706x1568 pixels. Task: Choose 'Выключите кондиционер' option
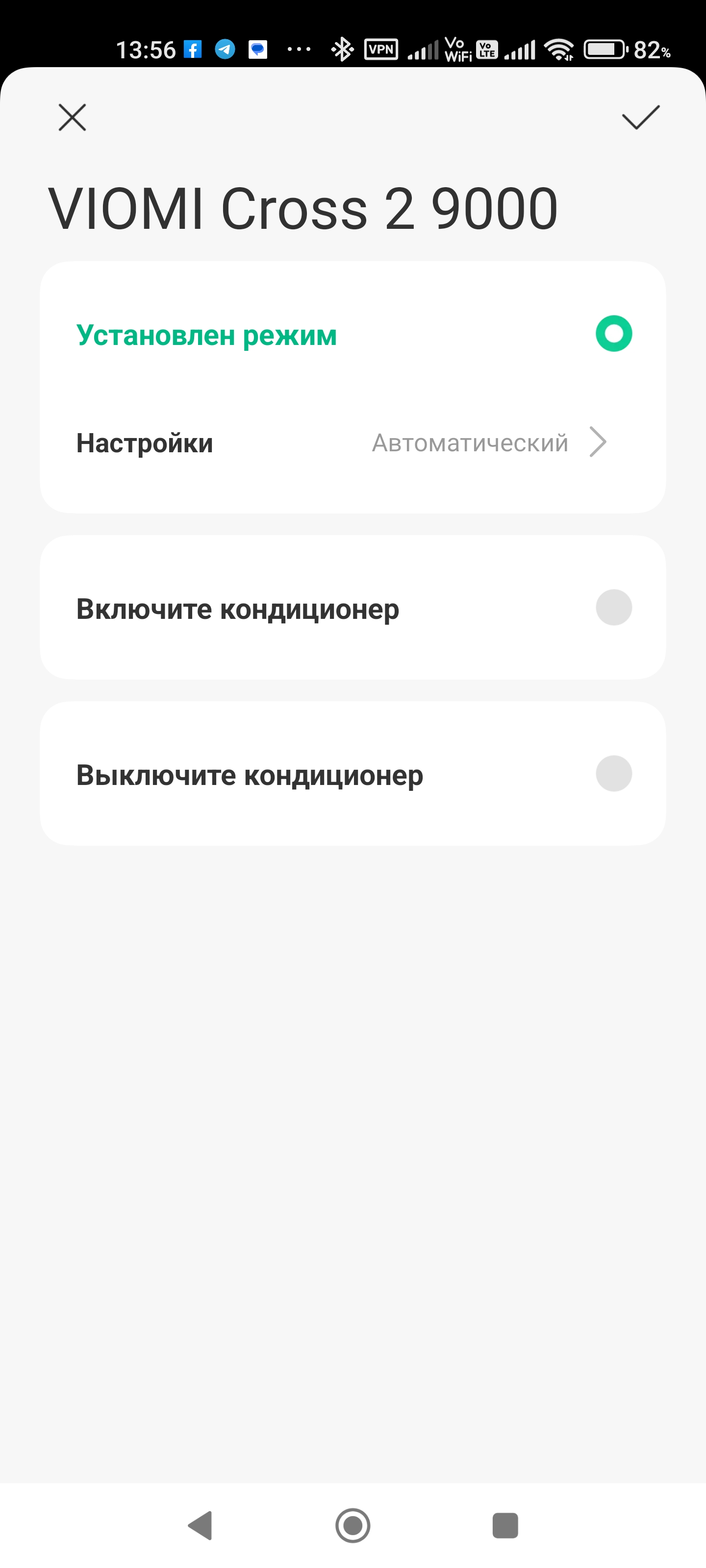tap(613, 774)
